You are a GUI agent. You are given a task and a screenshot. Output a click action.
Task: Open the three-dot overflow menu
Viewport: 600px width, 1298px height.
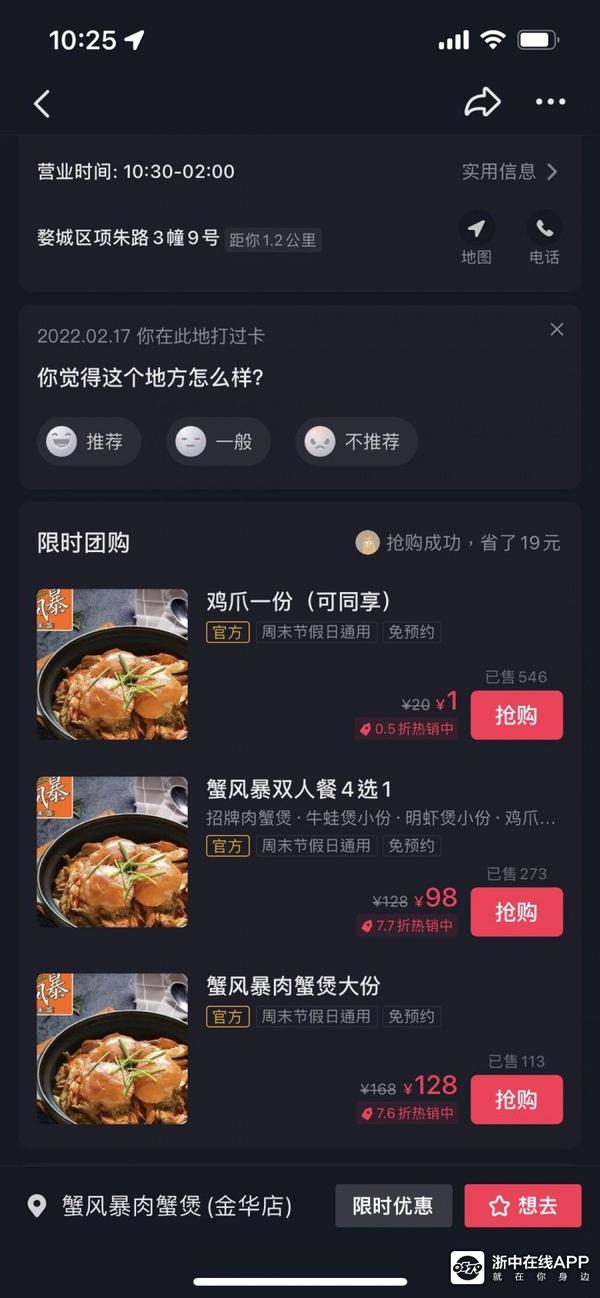[550, 102]
